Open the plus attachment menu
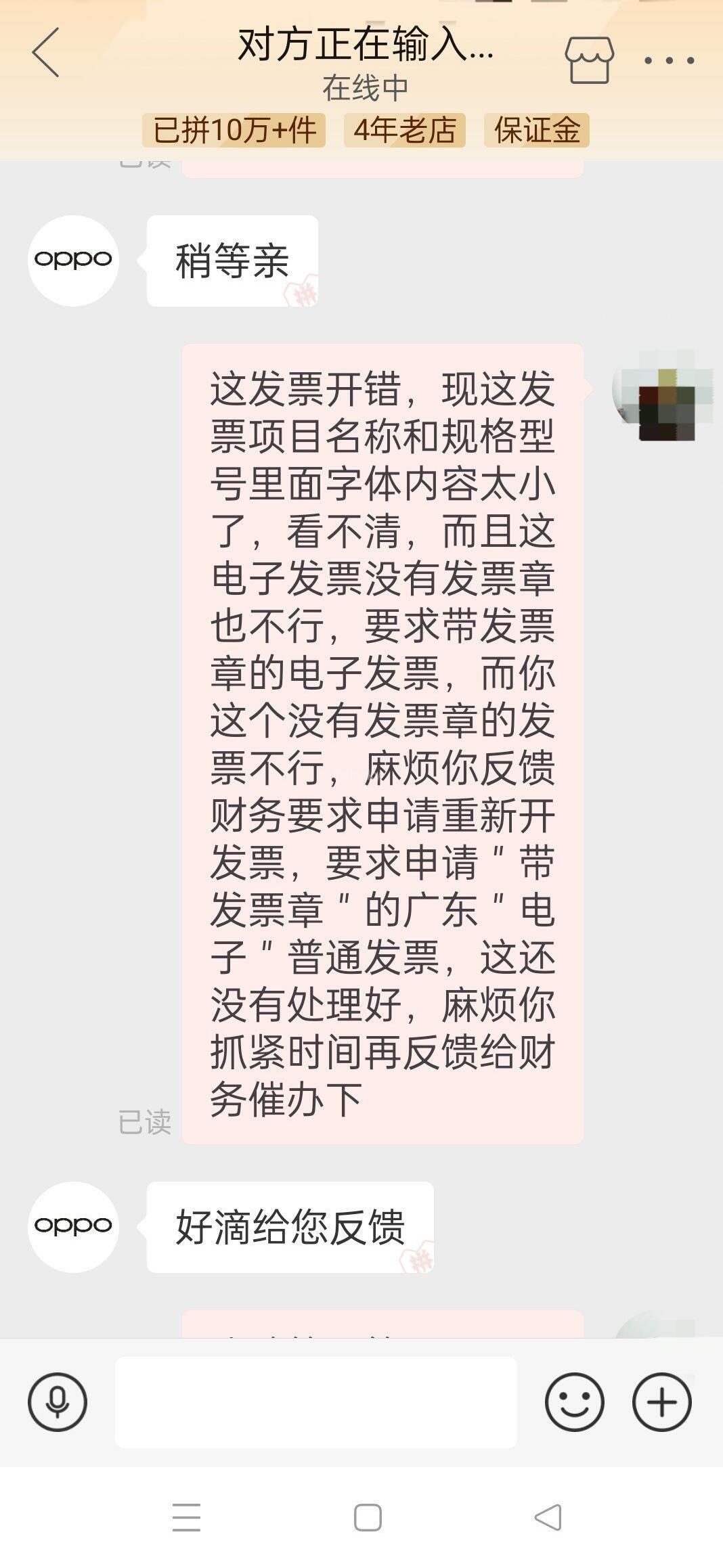 [x=661, y=1402]
